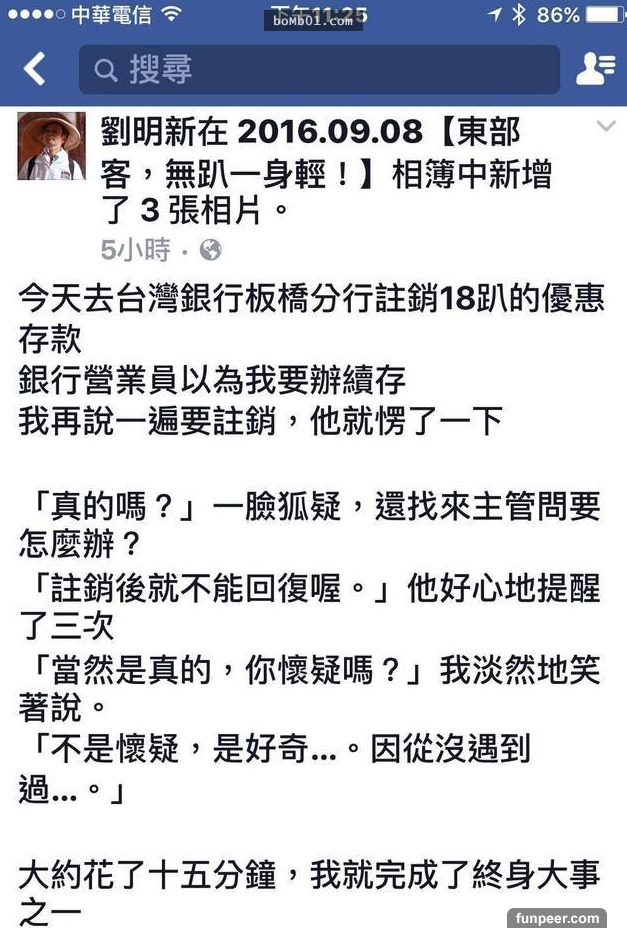Go back with the arrow
The image size is (627, 928).
click(x=35, y=69)
